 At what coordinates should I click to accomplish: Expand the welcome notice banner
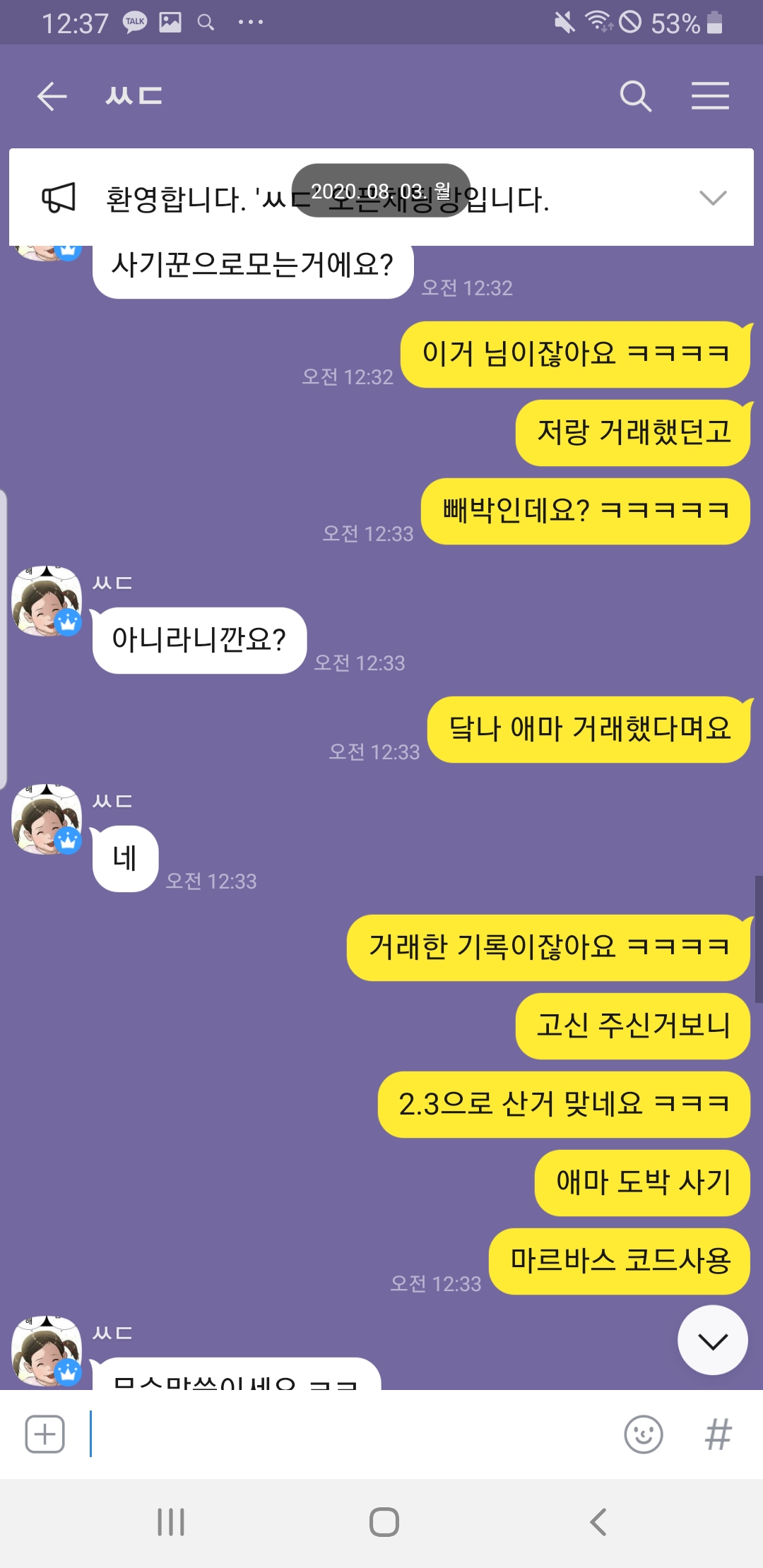tap(712, 198)
